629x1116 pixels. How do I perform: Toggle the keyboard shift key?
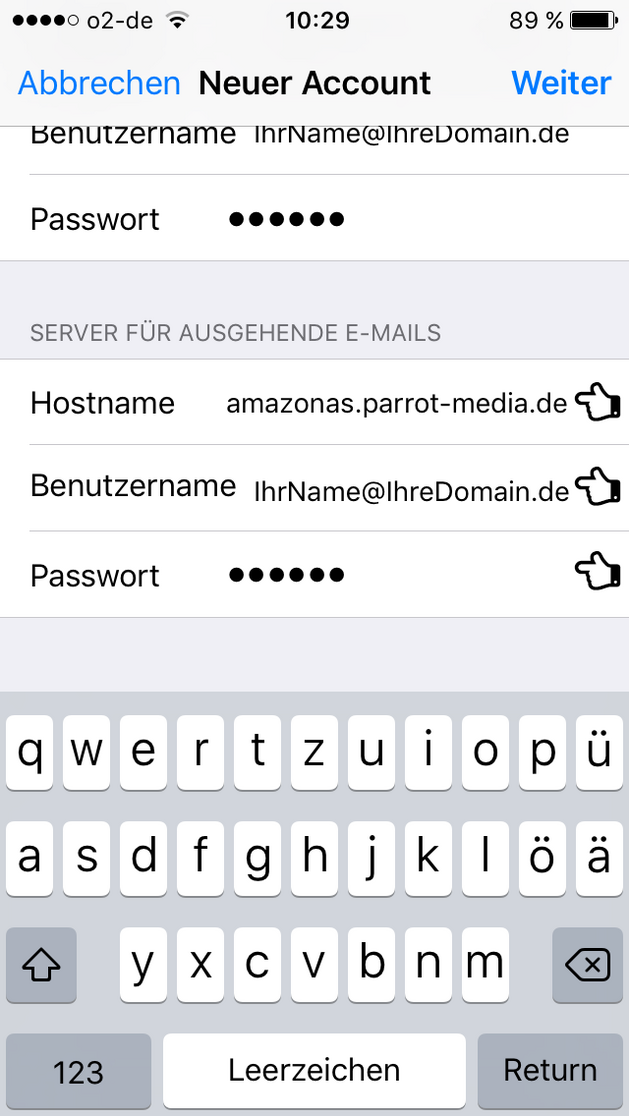[41, 965]
